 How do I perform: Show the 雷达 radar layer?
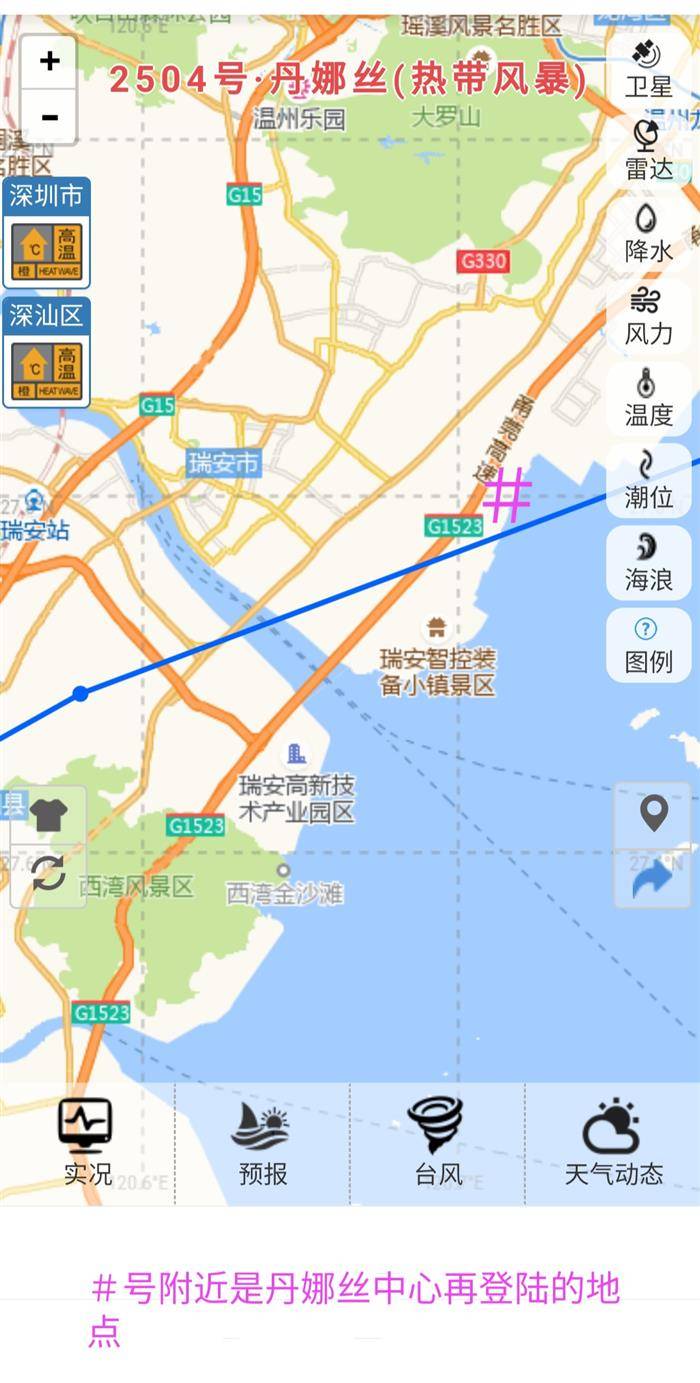(648, 150)
